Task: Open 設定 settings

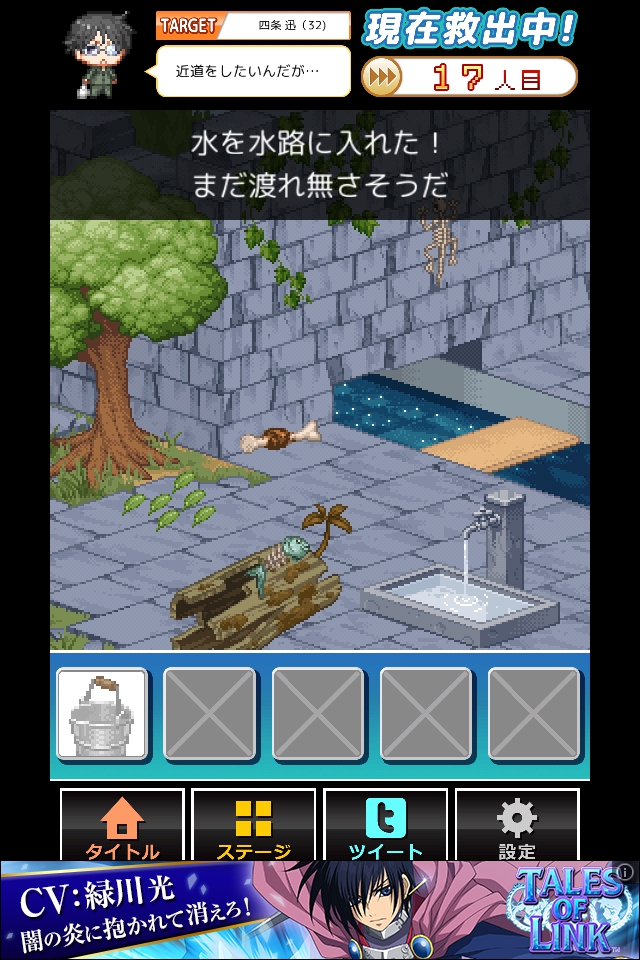Action: (517, 826)
